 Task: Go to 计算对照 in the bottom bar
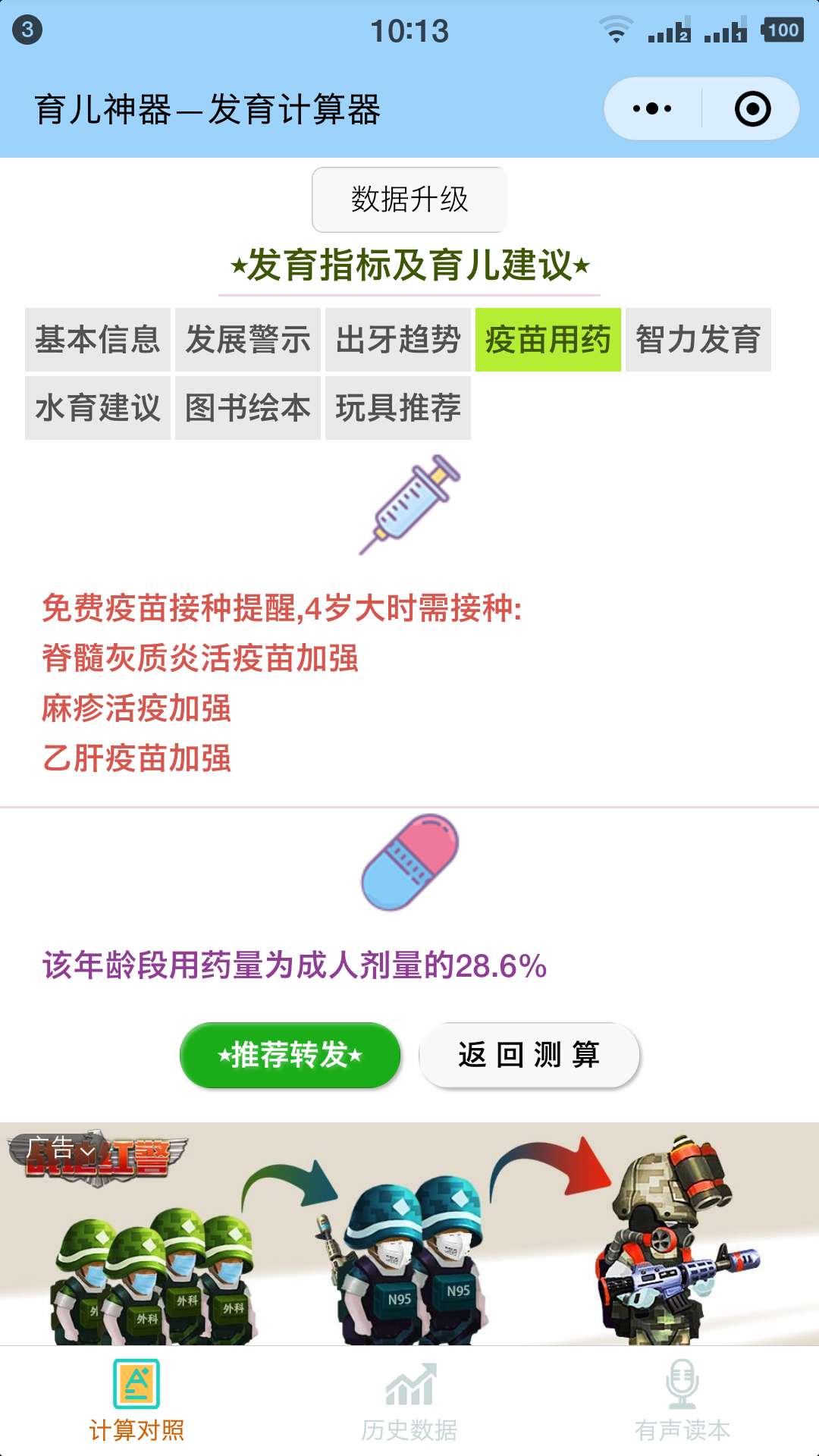tap(136, 1401)
